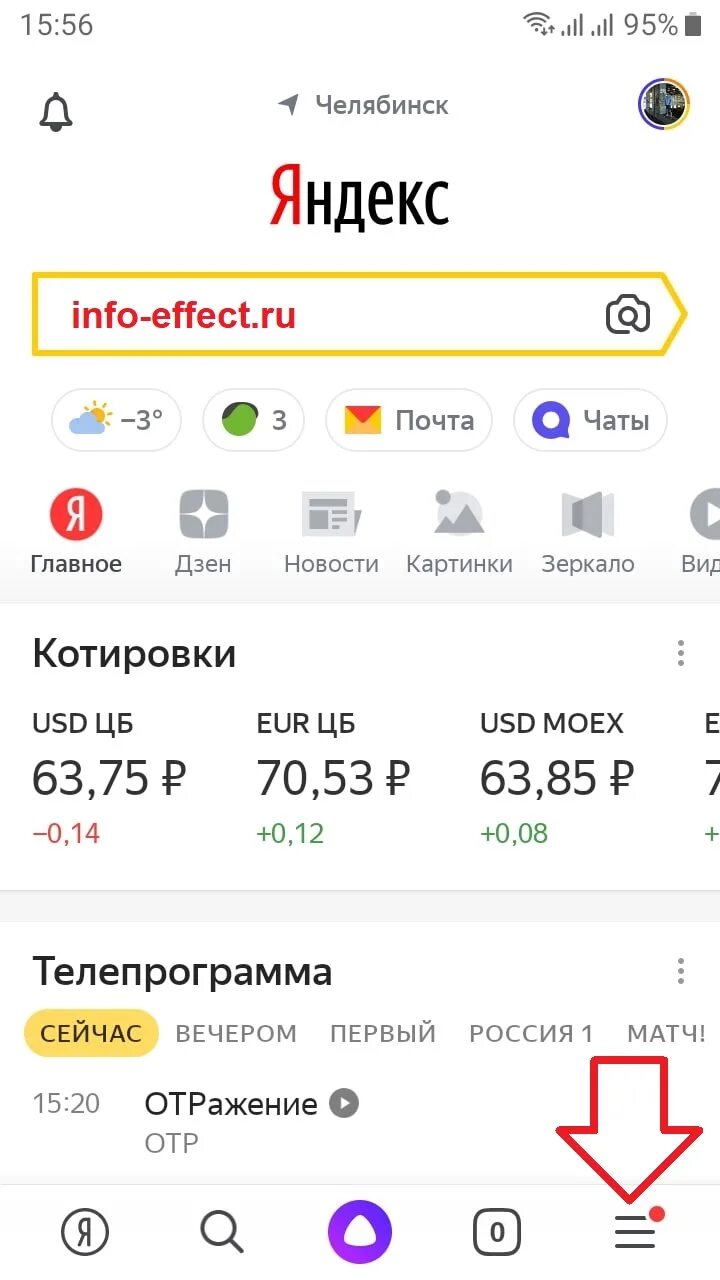Switch to the Зеркало section
The image size is (720, 1280).
point(588,533)
